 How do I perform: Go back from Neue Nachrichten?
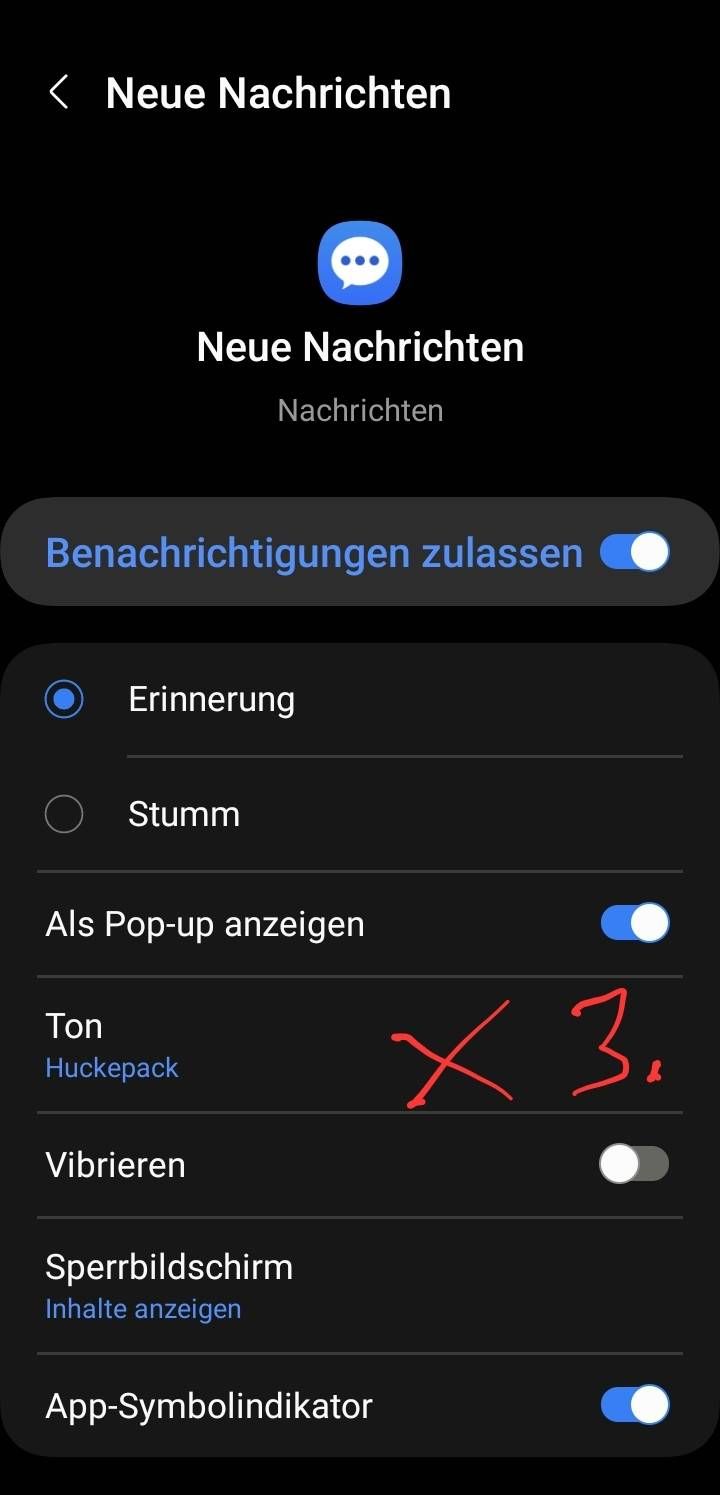pos(59,94)
